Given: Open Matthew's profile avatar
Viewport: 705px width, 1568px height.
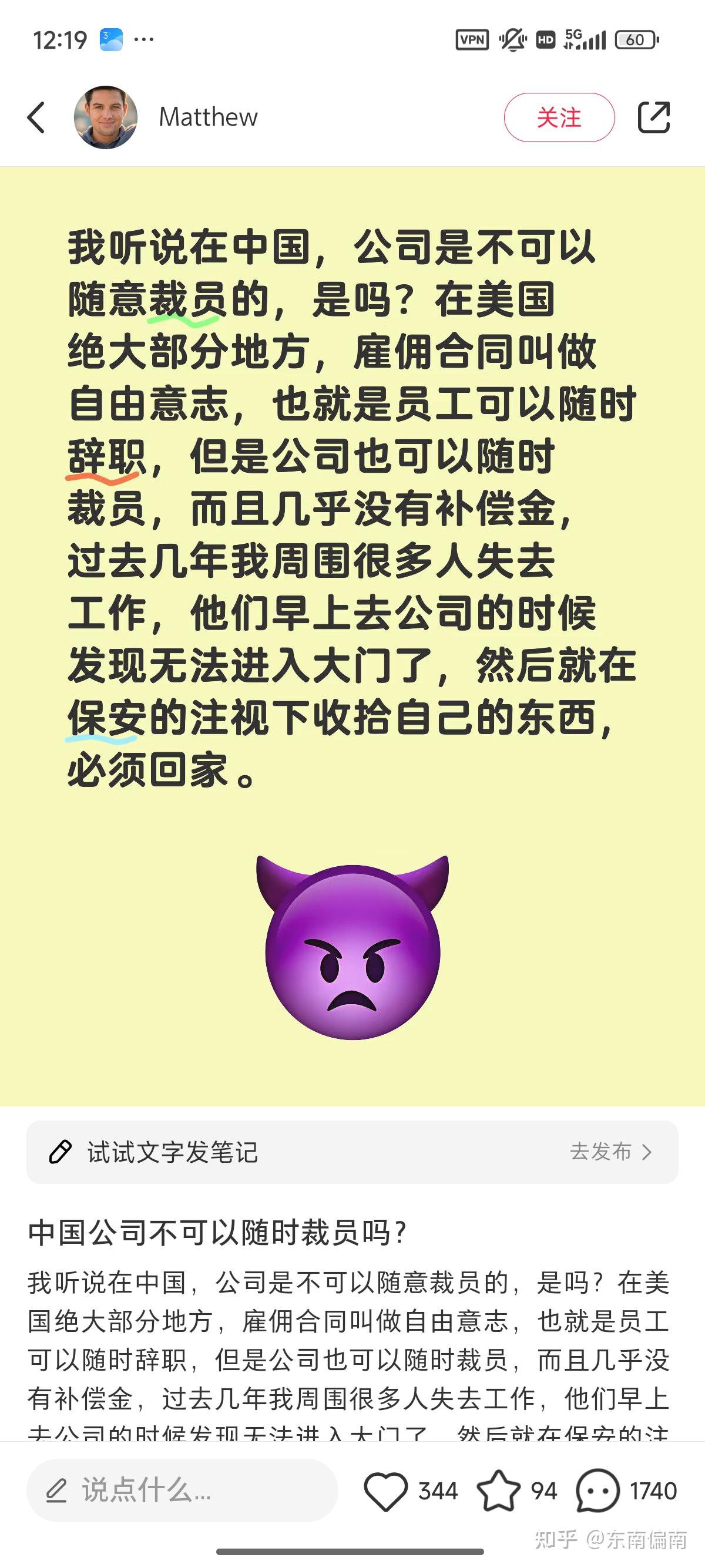Looking at the screenshot, I should pyautogui.click(x=105, y=117).
